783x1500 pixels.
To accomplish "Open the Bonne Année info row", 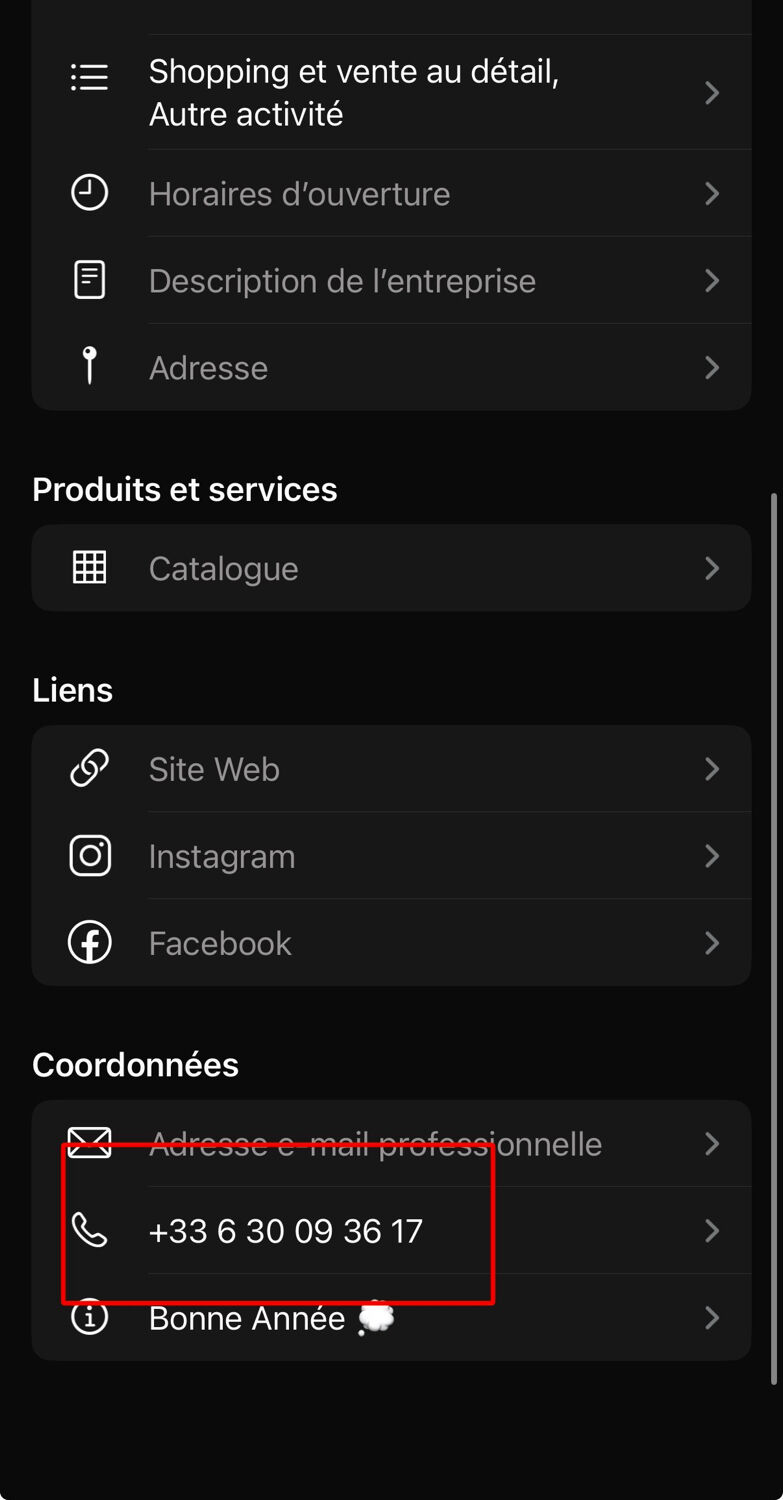I will click(x=390, y=1318).
